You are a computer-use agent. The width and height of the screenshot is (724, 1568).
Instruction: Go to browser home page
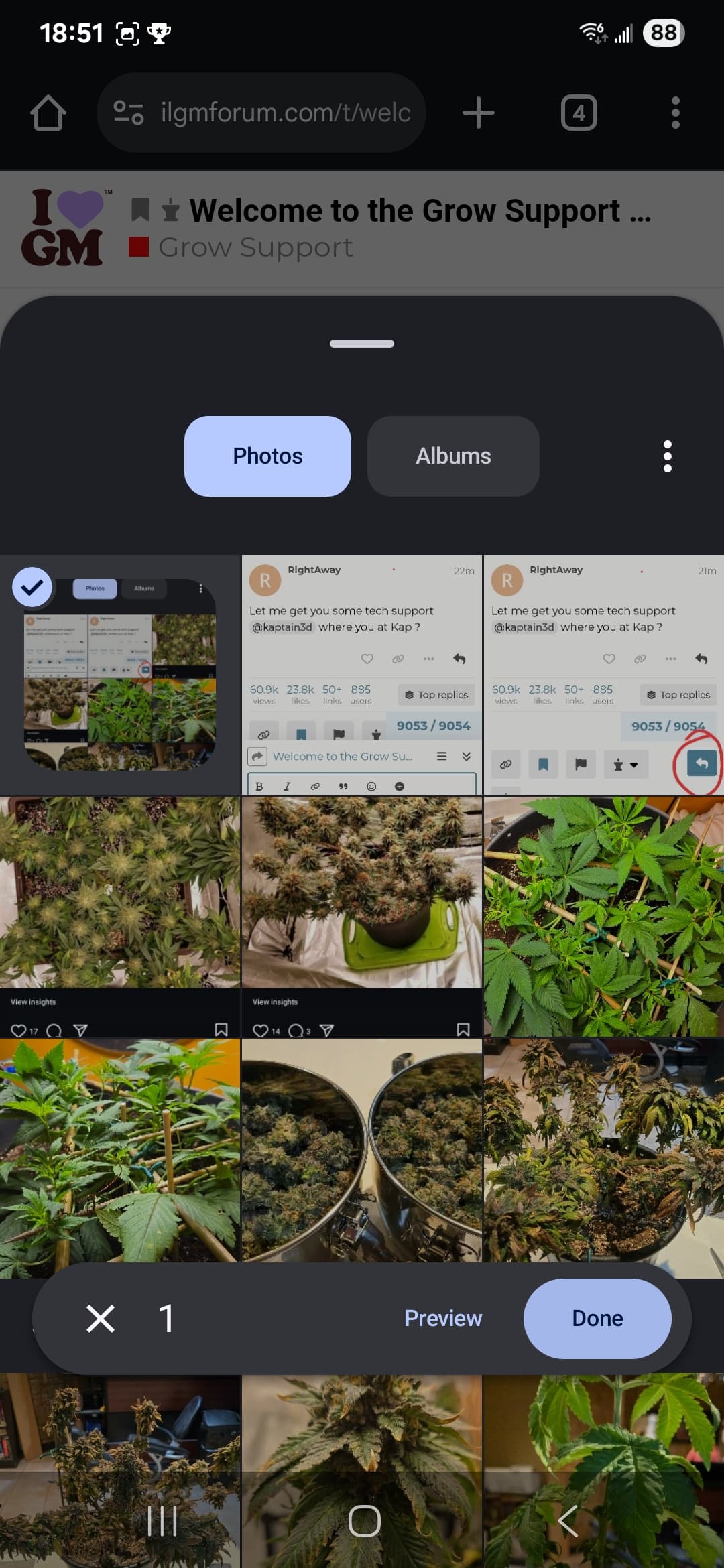48,113
